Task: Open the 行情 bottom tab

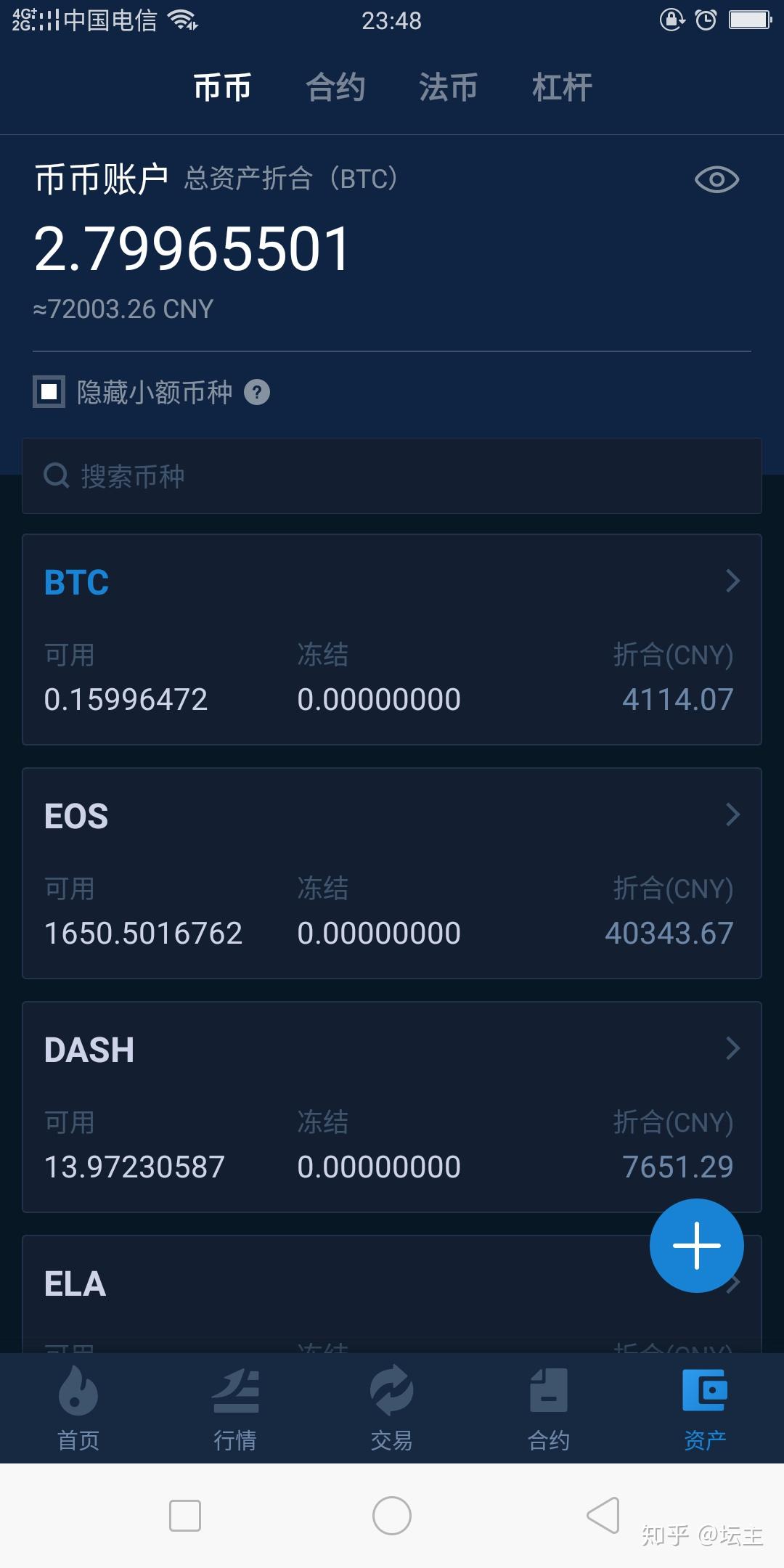Action: click(235, 1408)
